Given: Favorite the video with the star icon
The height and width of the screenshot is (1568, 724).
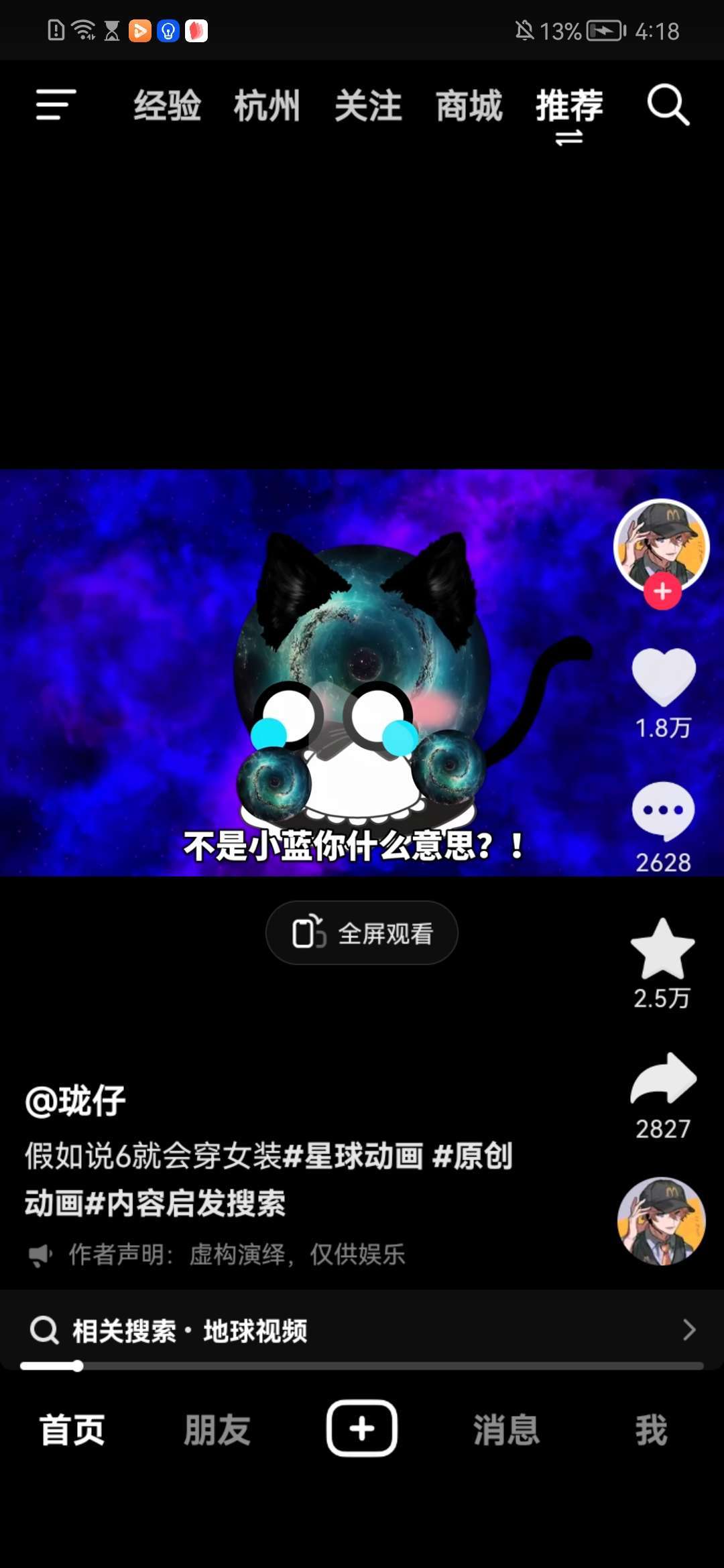Looking at the screenshot, I should pos(662,950).
